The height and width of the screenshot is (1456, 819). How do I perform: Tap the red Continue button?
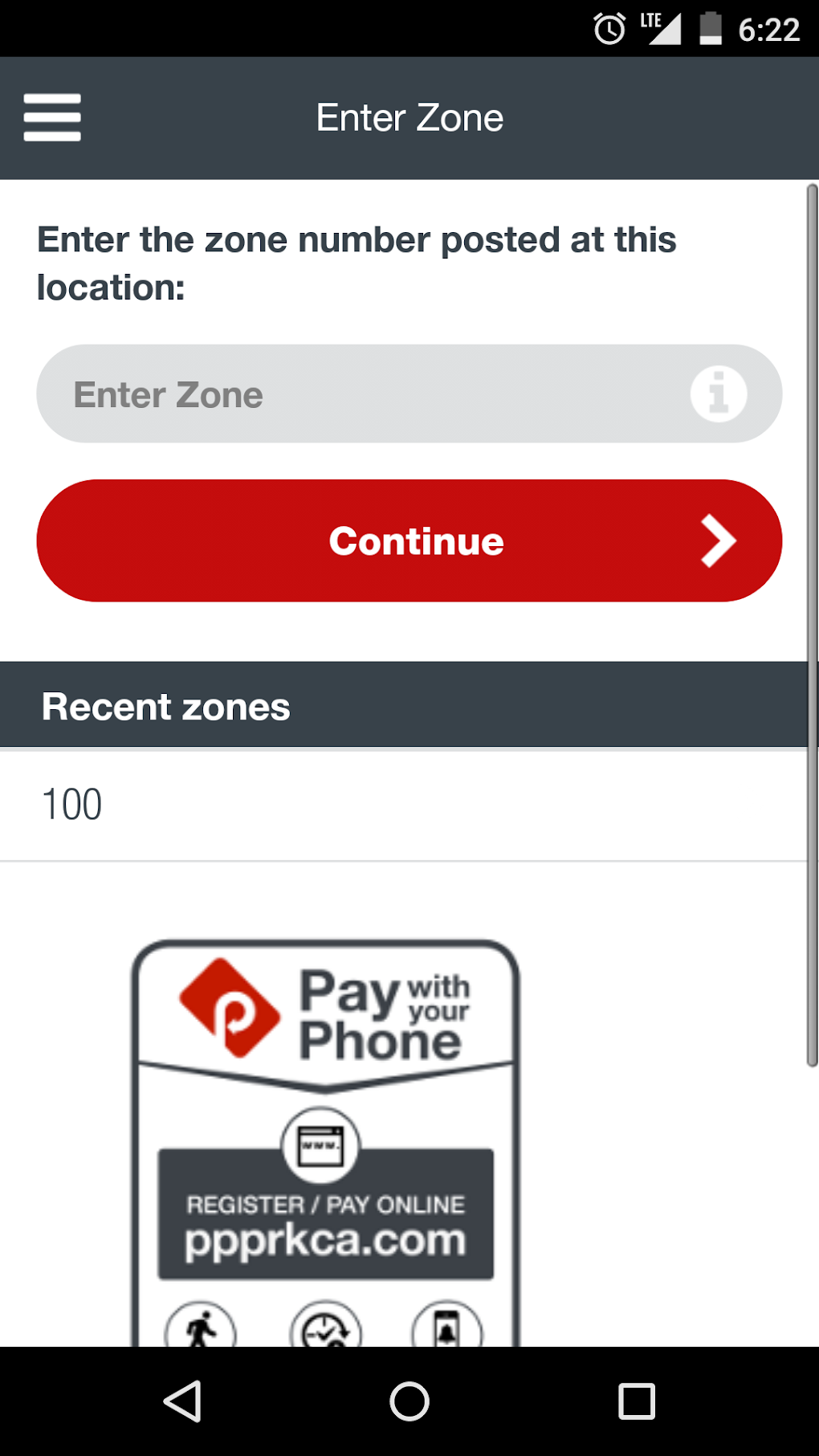pos(409,540)
